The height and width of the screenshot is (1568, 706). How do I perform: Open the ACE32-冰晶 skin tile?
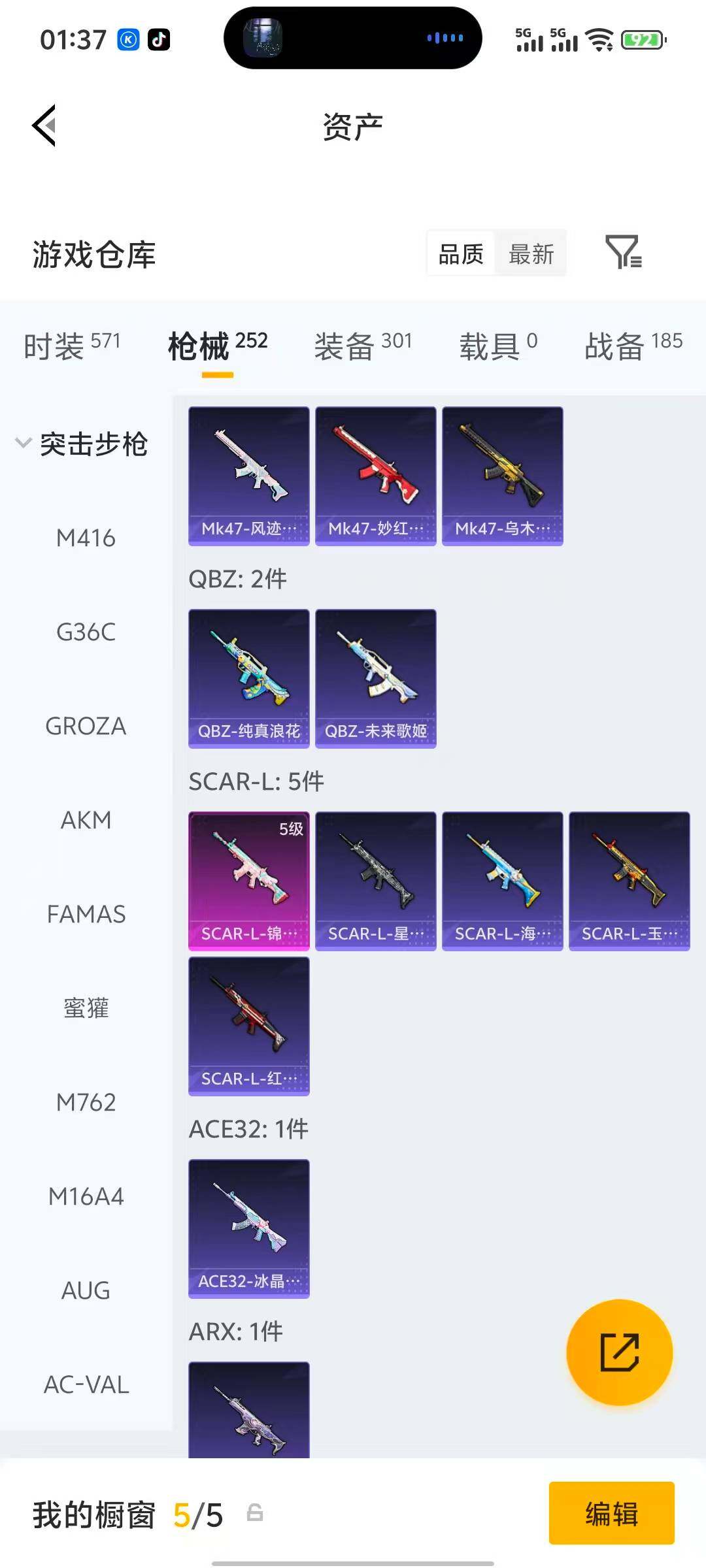pyautogui.click(x=248, y=1228)
